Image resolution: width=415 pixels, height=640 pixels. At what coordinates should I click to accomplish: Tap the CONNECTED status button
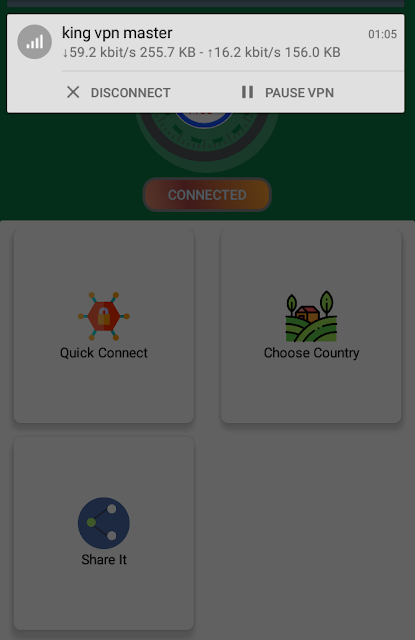tap(207, 195)
